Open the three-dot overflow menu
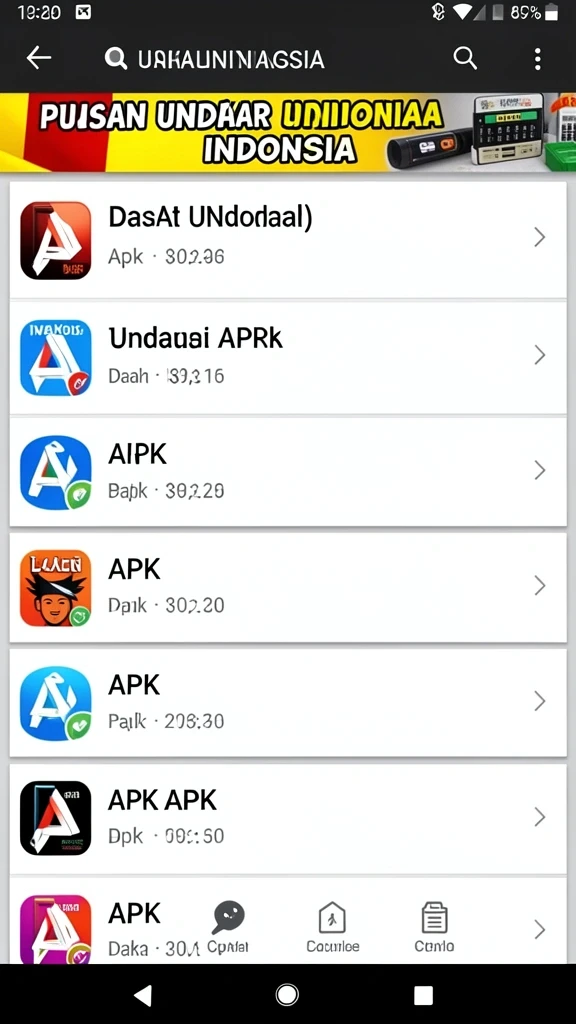This screenshot has width=576, height=1024. pyautogui.click(x=537, y=59)
